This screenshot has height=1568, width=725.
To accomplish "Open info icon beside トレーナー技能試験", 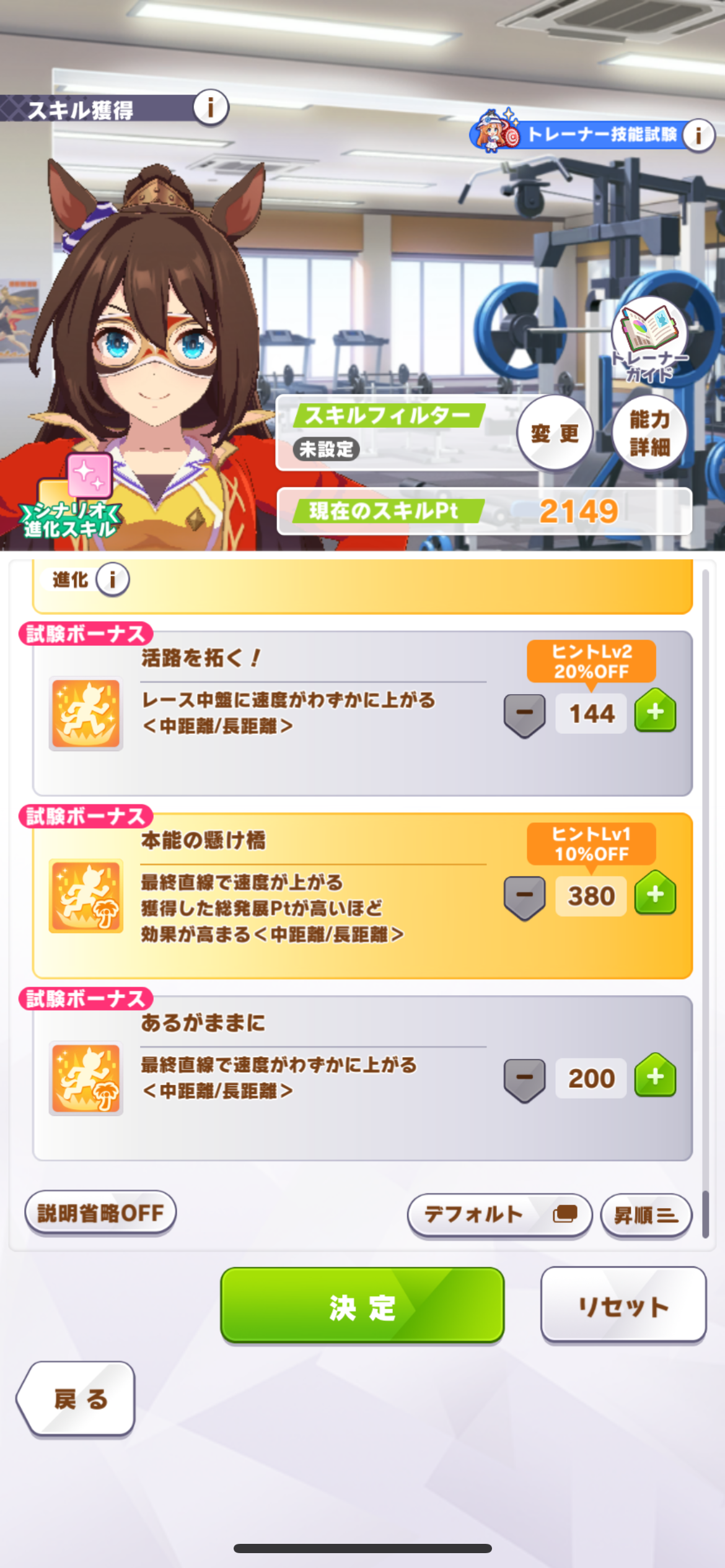I will click(698, 135).
